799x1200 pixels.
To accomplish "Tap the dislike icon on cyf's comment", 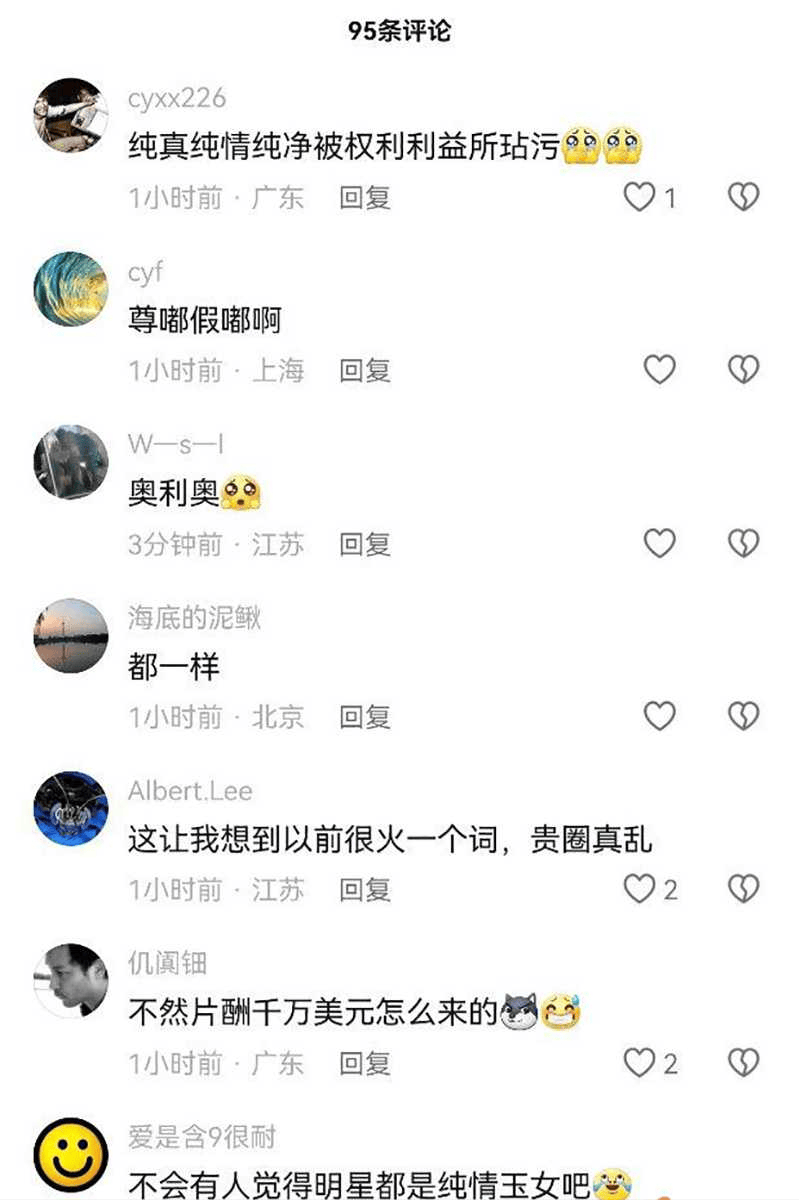I will click(x=743, y=368).
